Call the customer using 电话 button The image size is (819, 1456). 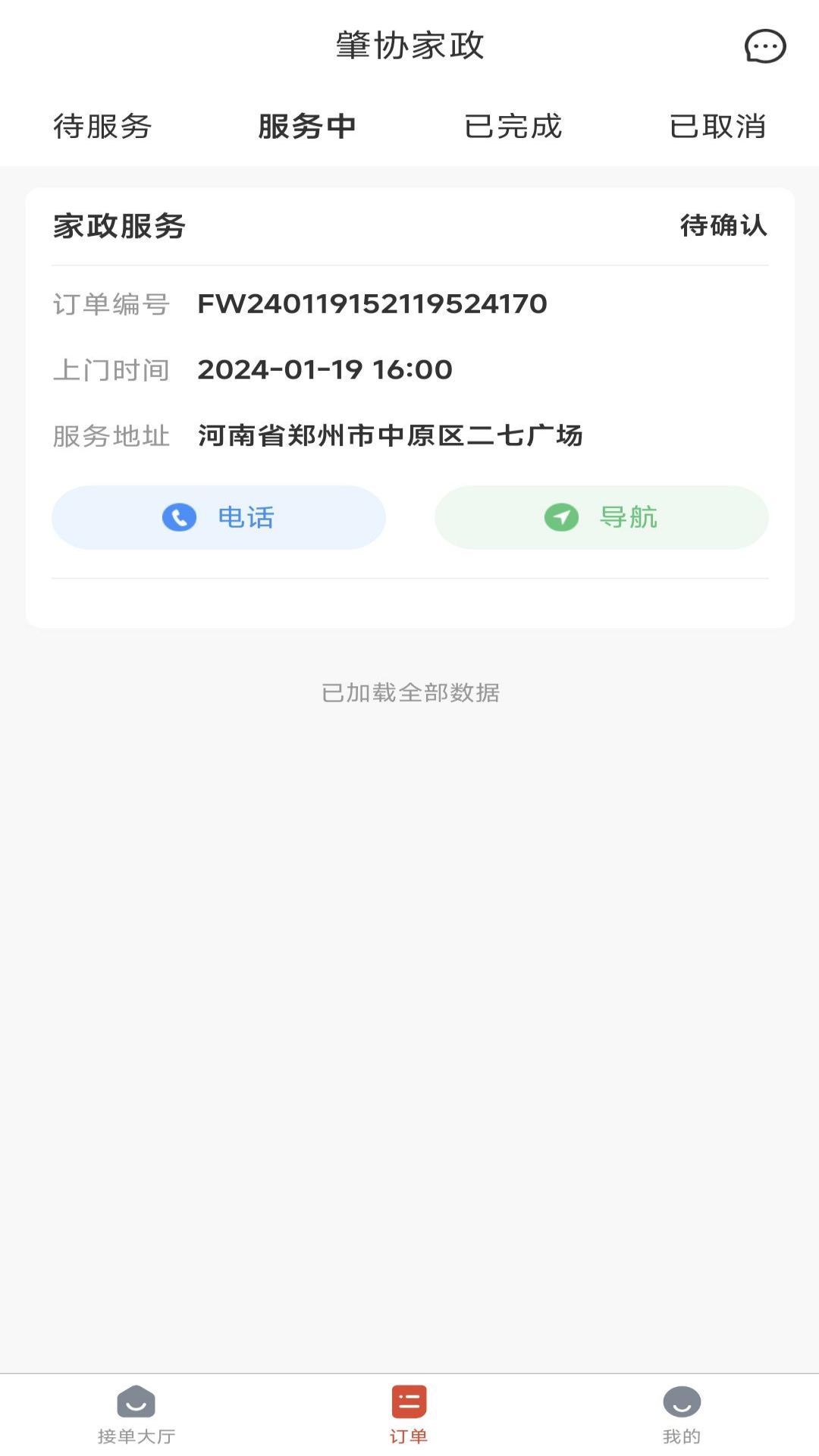tap(218, 517)
